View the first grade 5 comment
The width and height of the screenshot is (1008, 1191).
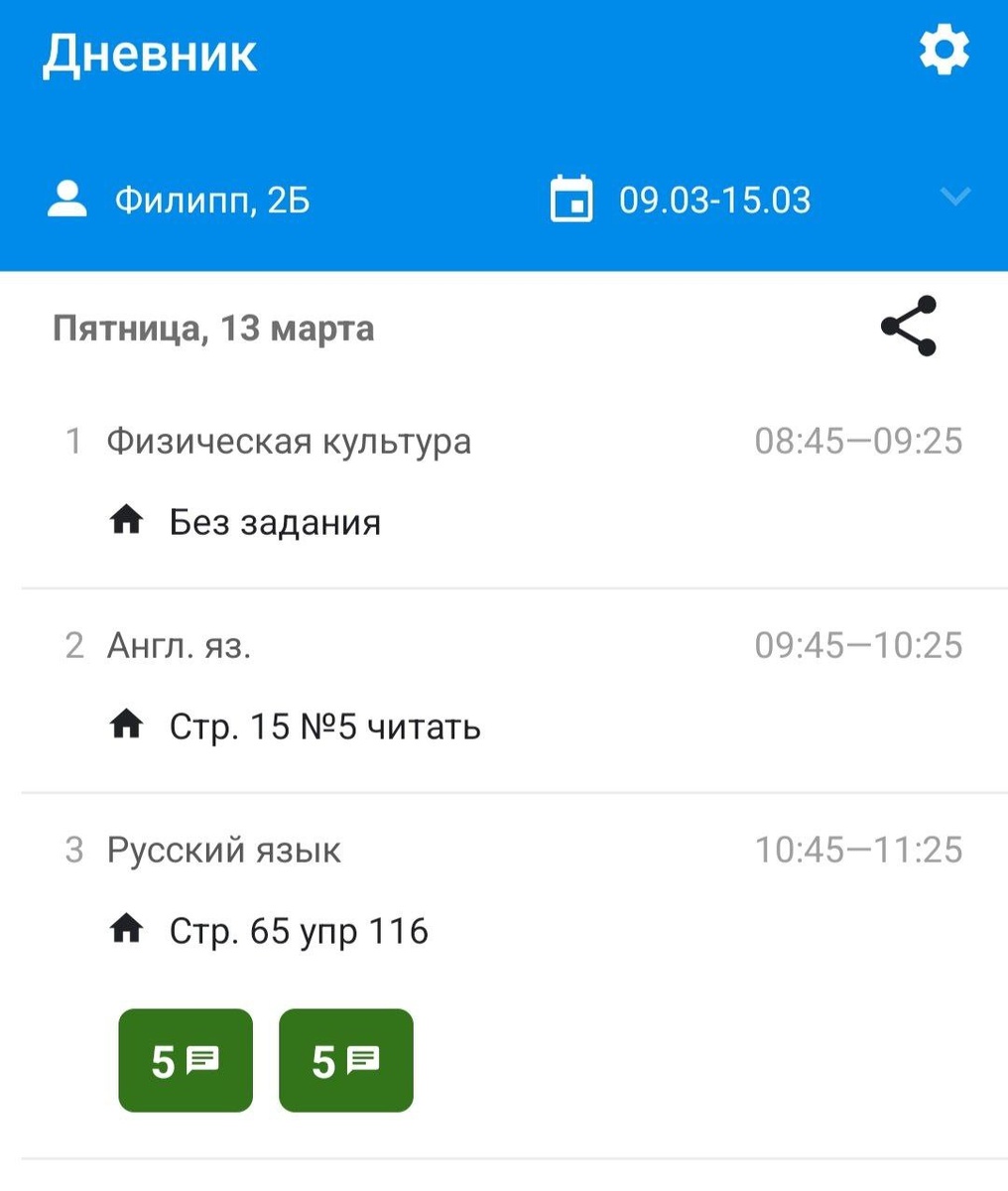(186, 1061)
